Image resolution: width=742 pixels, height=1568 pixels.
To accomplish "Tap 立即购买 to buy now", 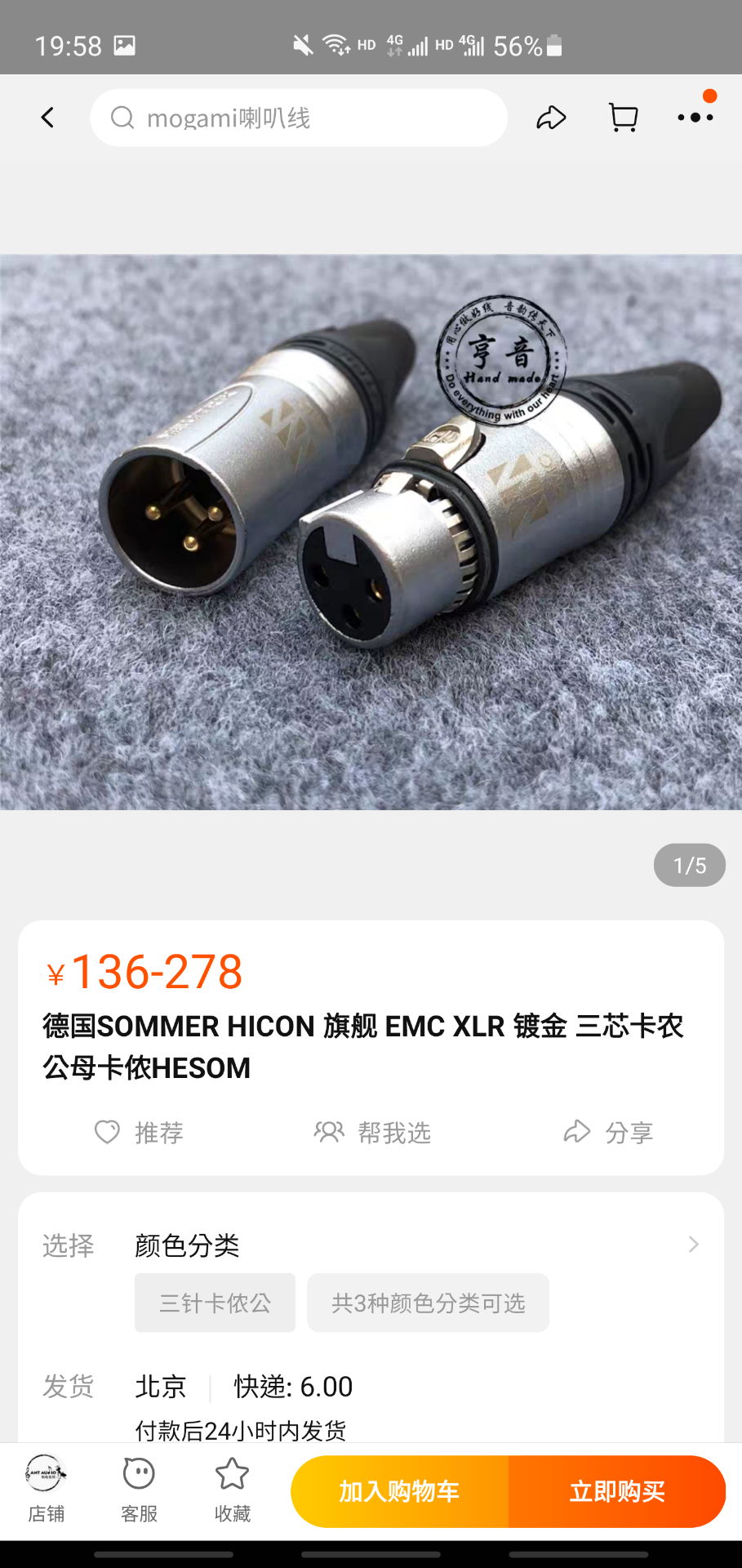I will click(x=617, y=1491).
